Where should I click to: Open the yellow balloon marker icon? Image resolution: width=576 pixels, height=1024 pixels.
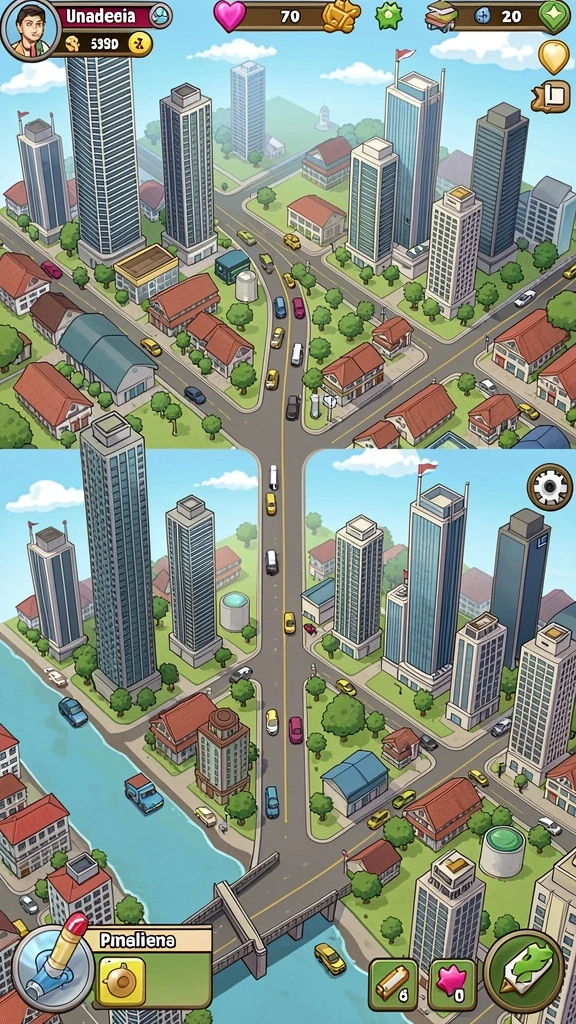click(x=554, y=57)
